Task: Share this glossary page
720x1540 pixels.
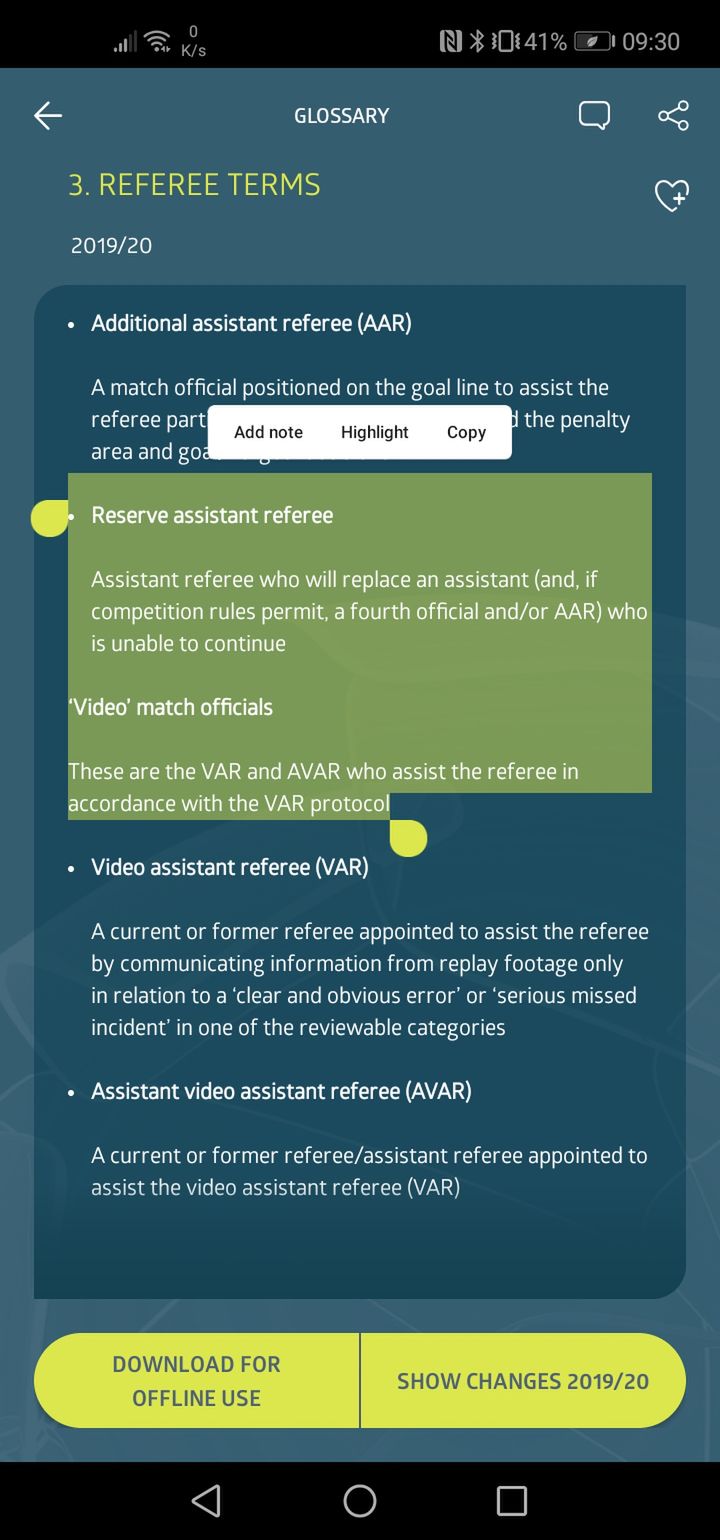Action: 673,116
